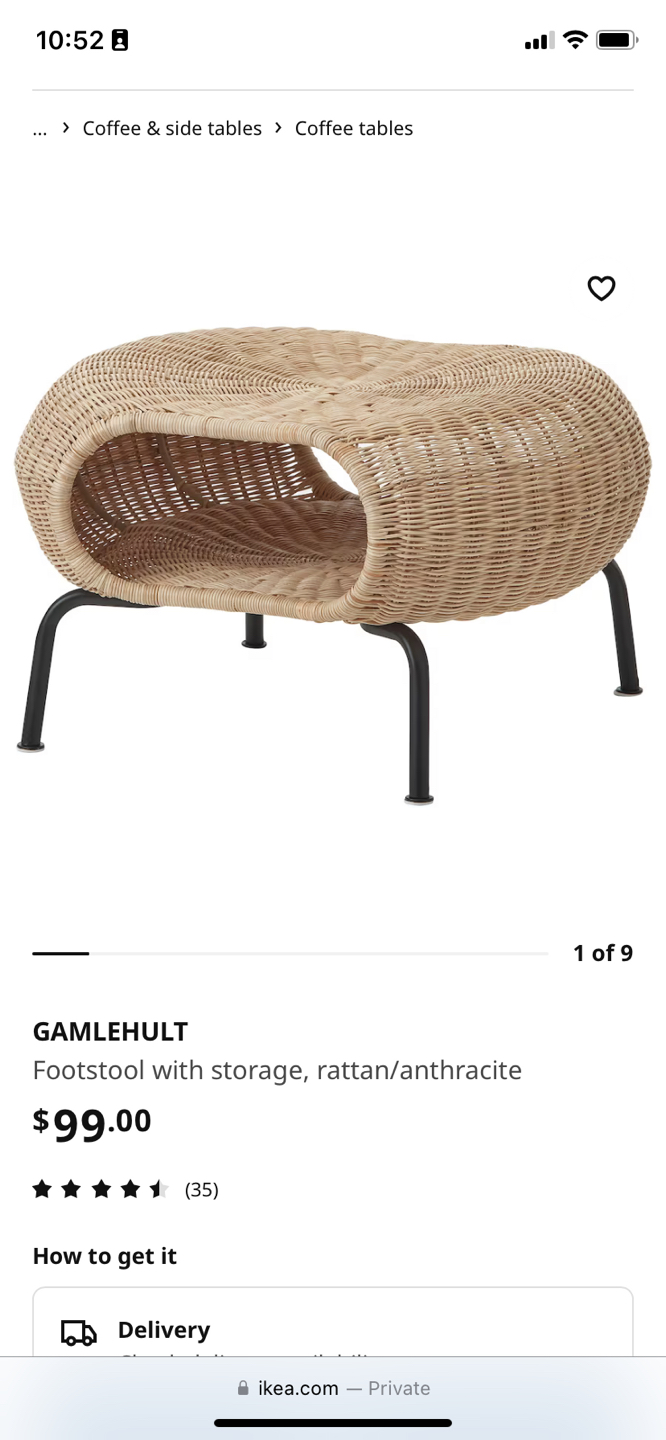Add GAMLEHULT footstool to favorites heart

[601, 288]
